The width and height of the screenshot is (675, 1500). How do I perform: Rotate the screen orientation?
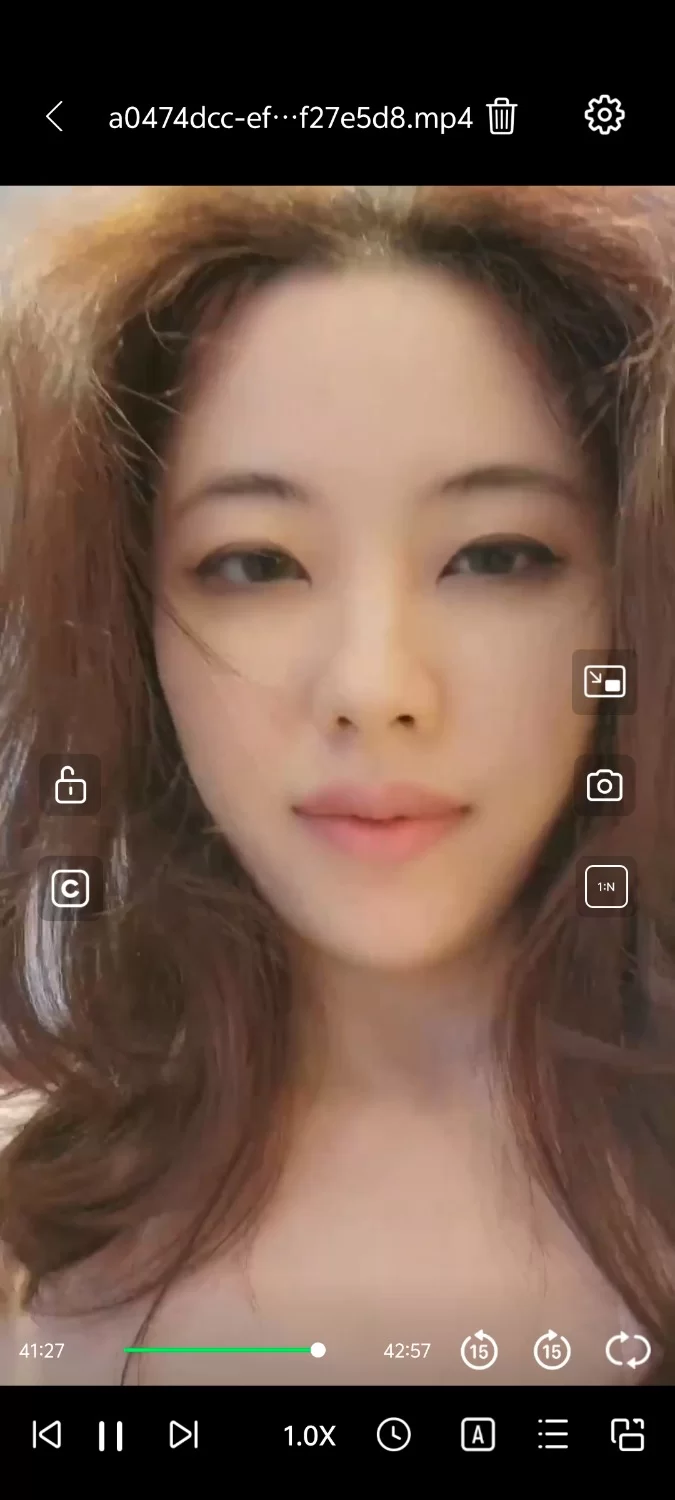(x=628, y=1435)
